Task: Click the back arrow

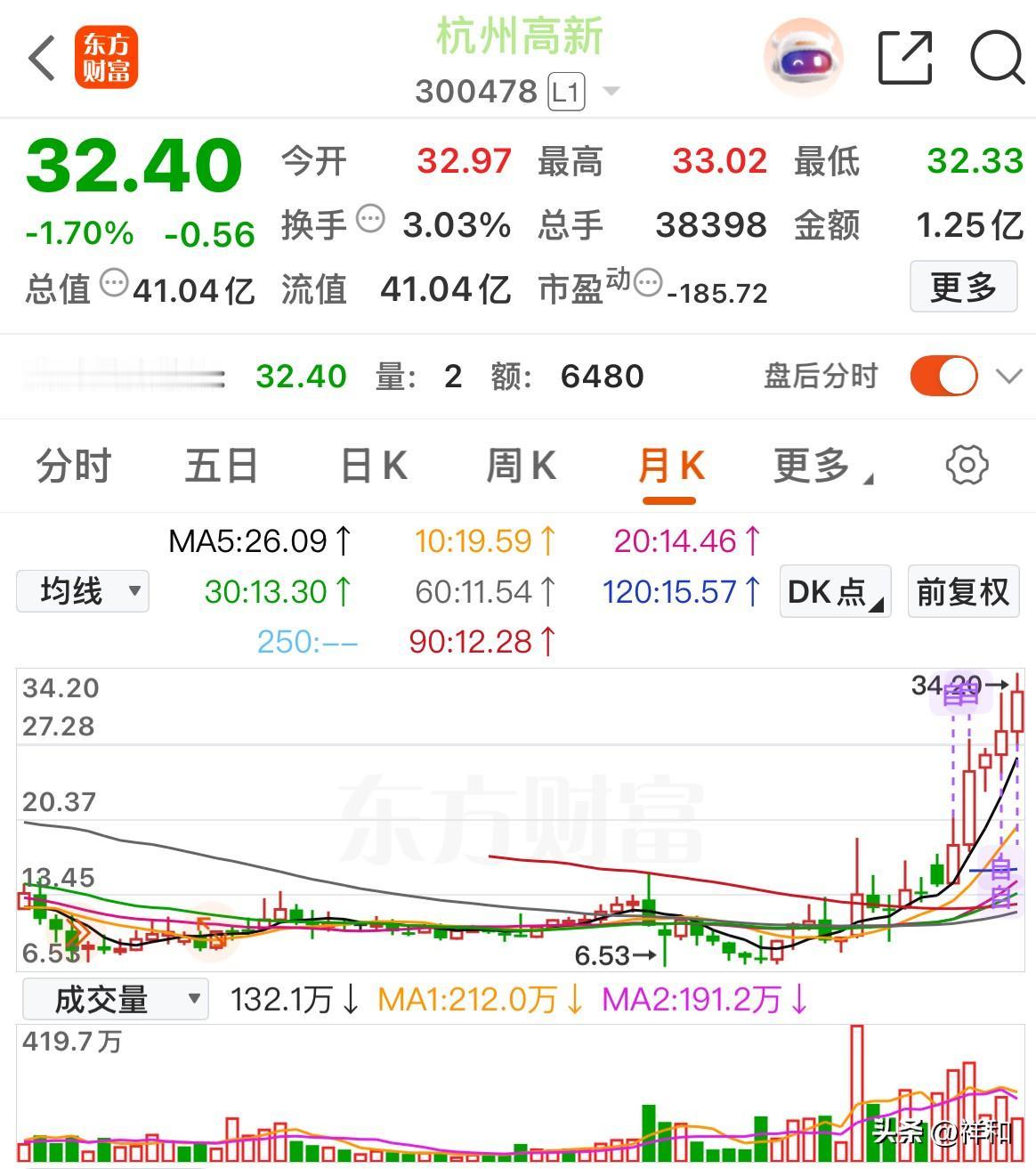Action: [x=41, y=58]
